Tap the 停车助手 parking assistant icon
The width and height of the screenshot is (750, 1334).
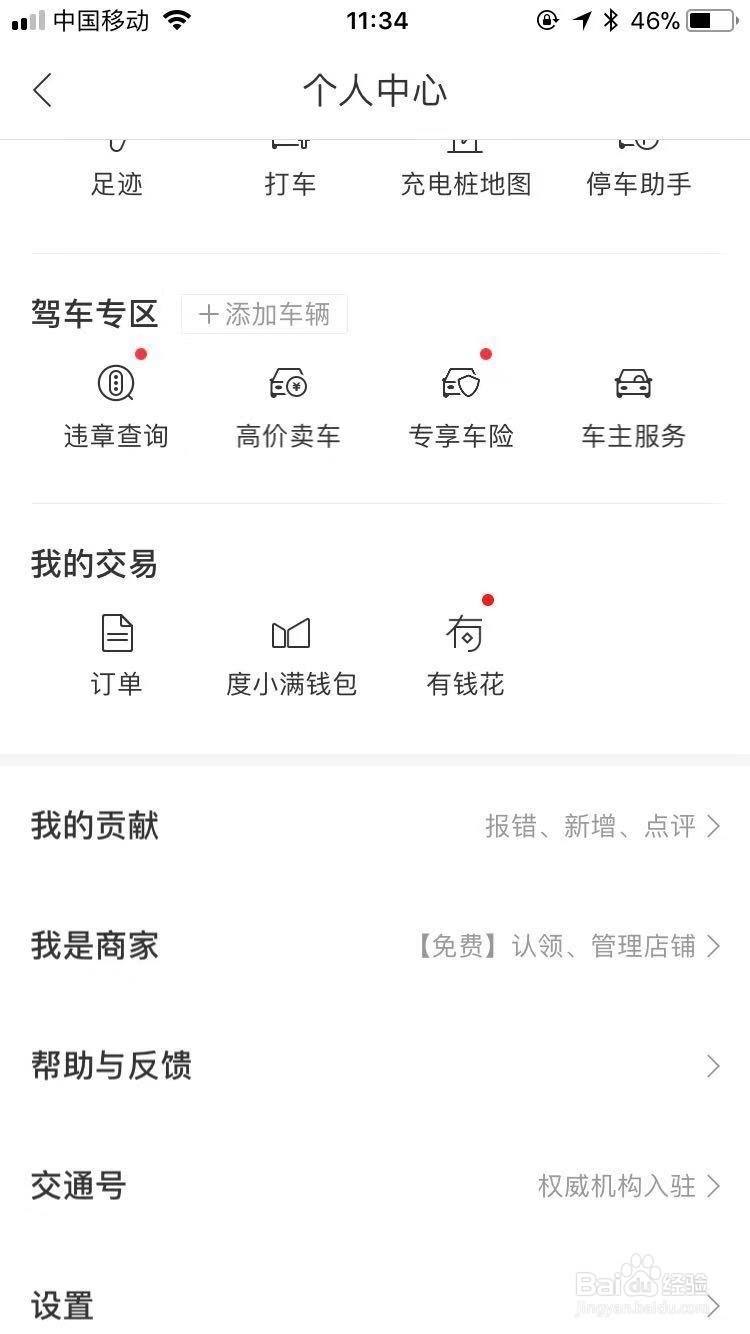(x=637, y=160)
